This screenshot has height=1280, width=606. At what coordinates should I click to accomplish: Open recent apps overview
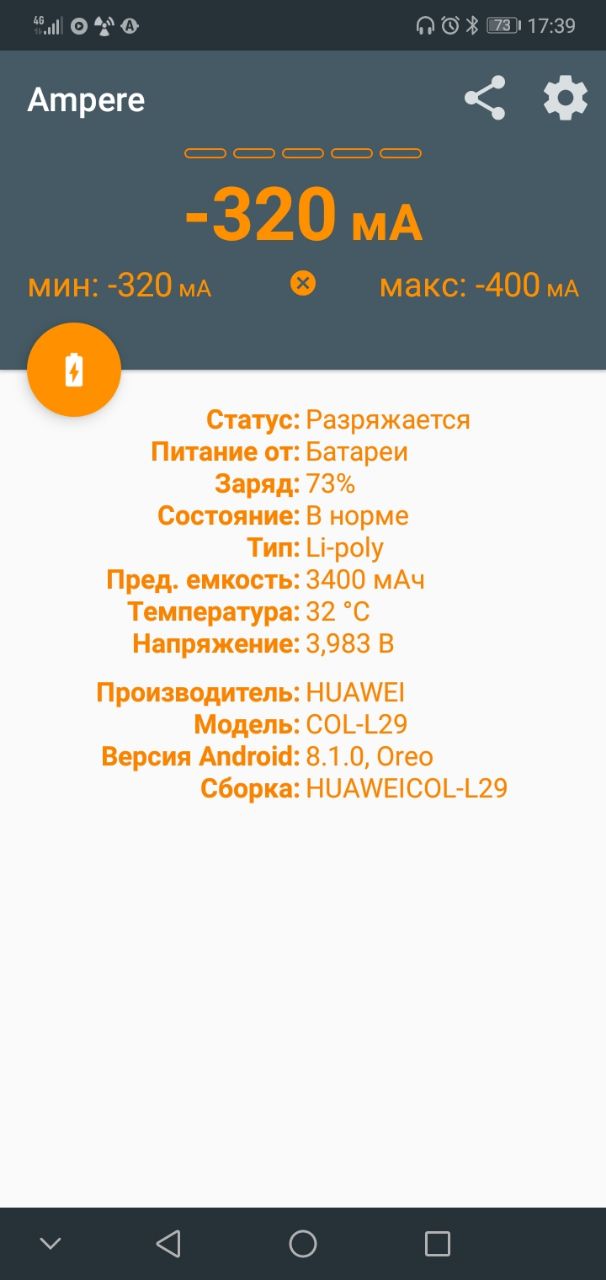tap(437, 1243)
